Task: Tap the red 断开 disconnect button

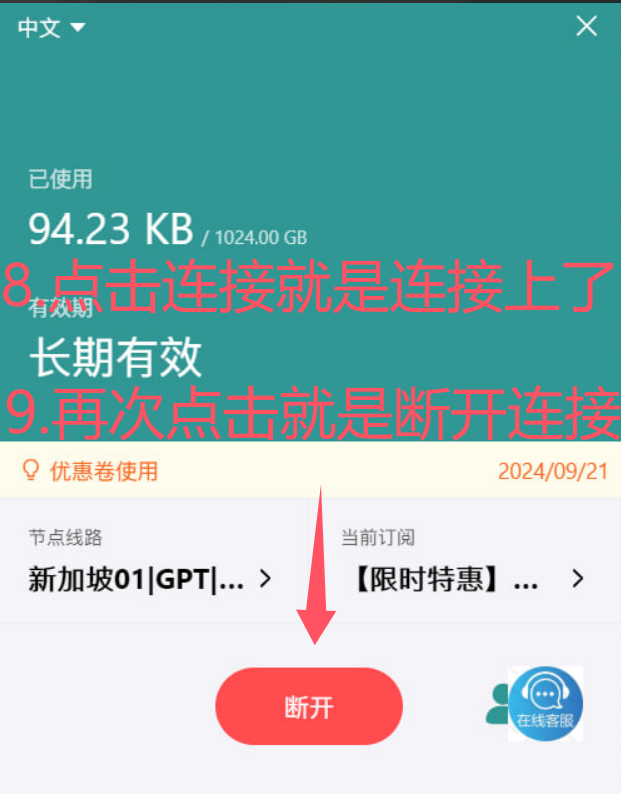Action: 309,707
